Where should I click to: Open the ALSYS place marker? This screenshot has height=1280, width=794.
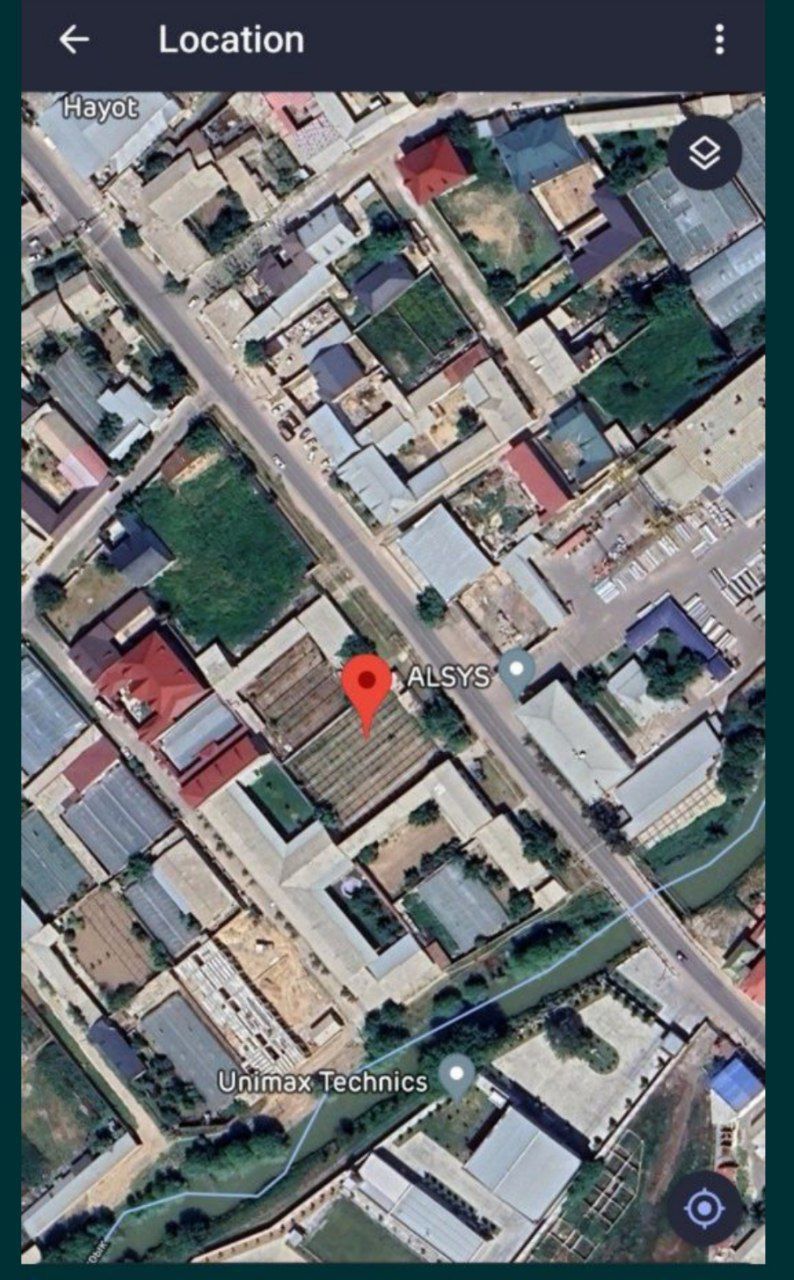click(x=517, y=671)
